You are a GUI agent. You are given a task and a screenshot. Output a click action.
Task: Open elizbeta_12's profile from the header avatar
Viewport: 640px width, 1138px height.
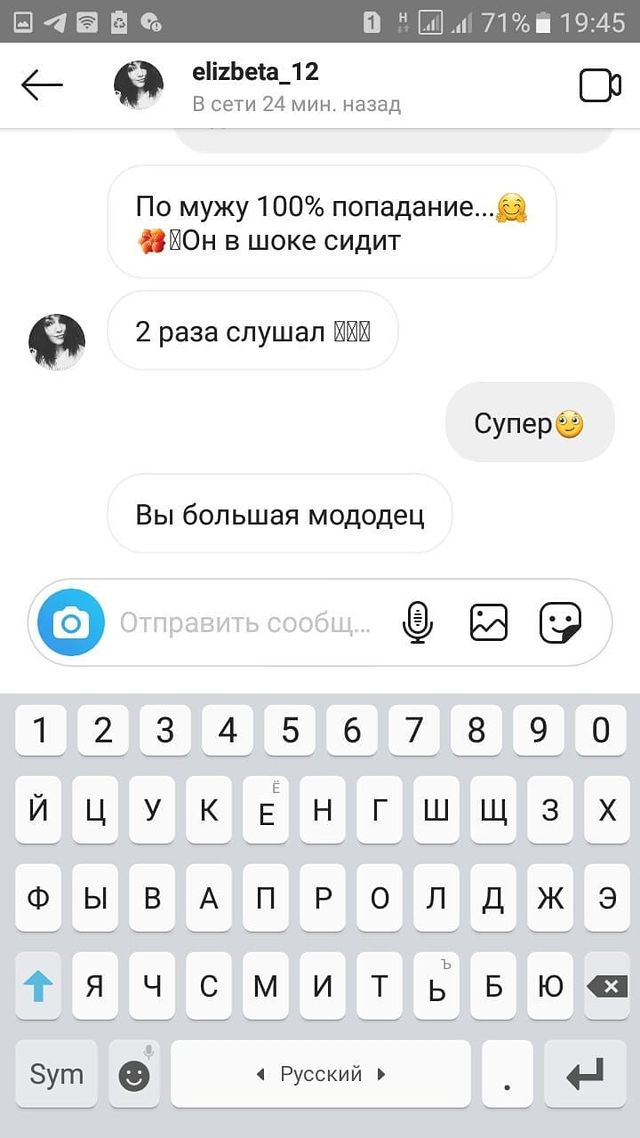(x=139, y=85)
